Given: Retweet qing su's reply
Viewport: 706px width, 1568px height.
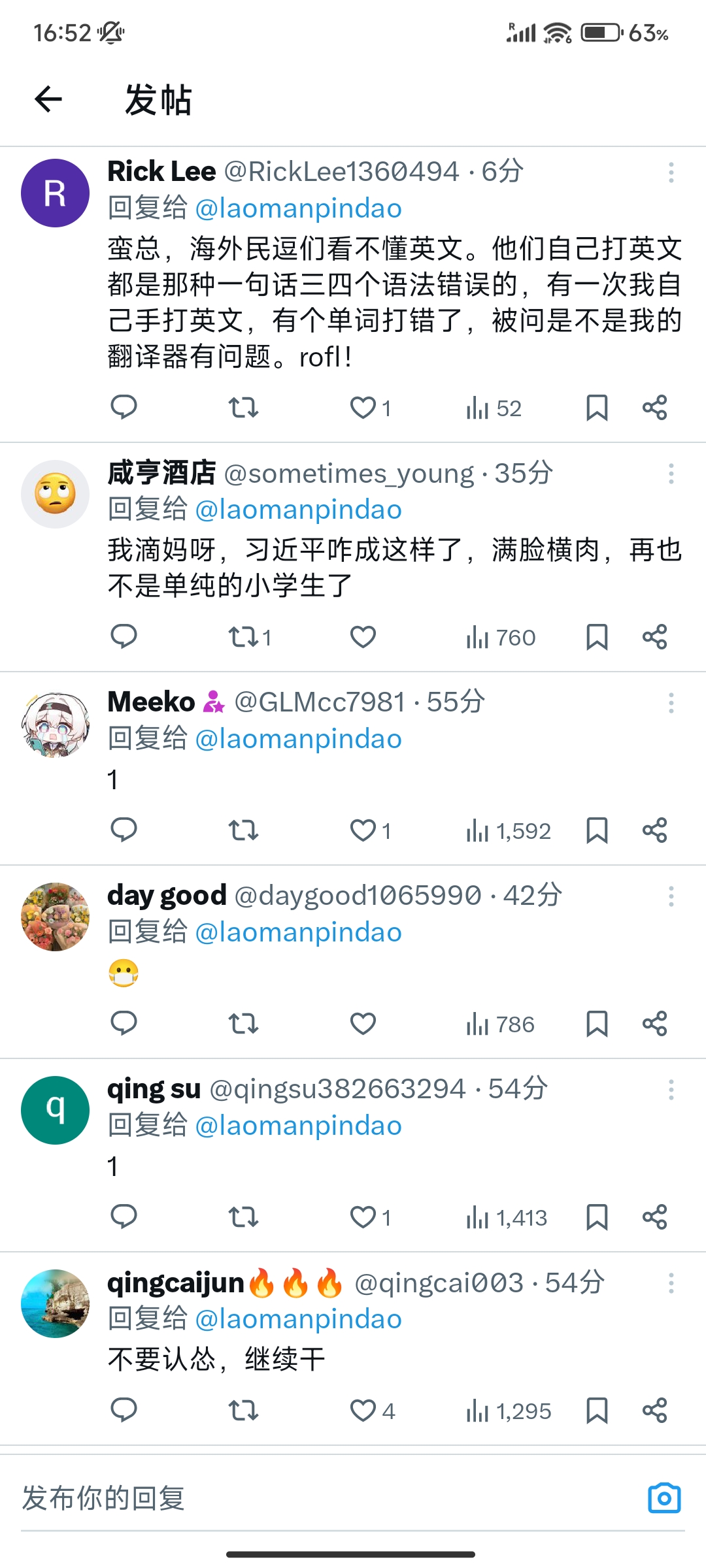Looking at the screenshot, I should point(243,1217).
